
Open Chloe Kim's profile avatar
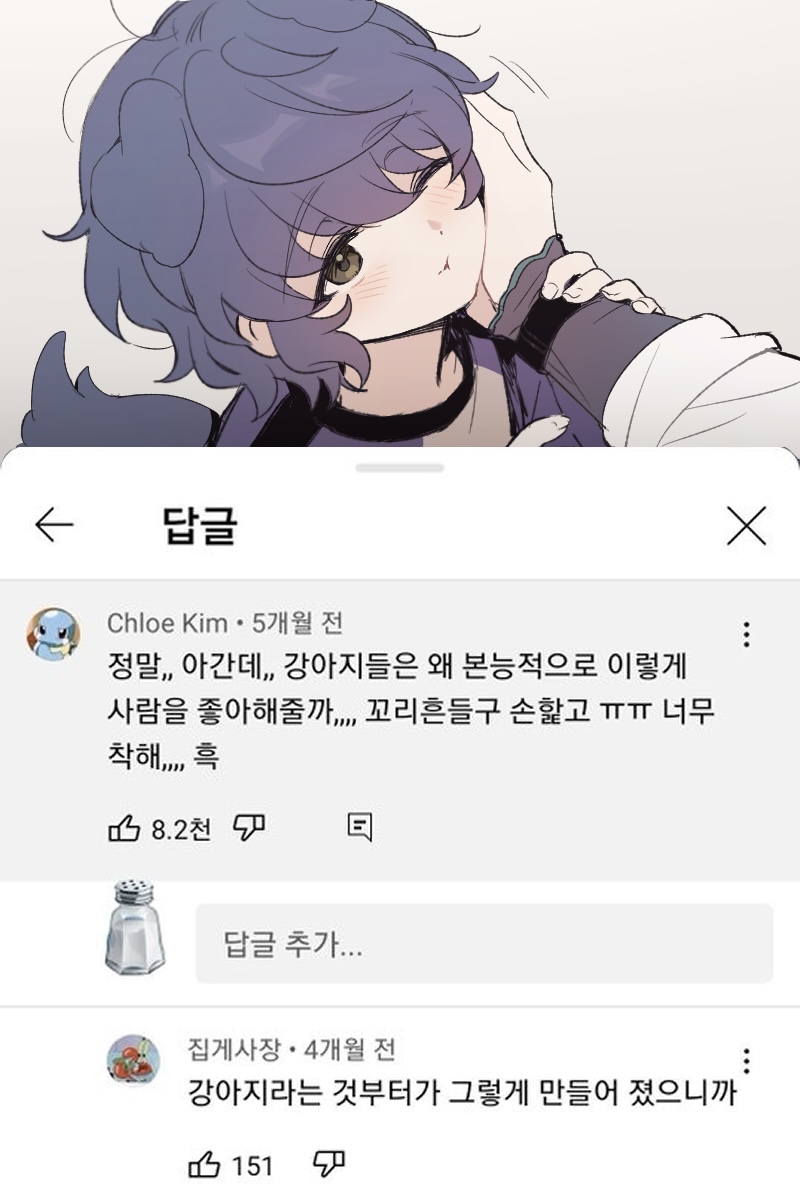click(x=52, y=634)
